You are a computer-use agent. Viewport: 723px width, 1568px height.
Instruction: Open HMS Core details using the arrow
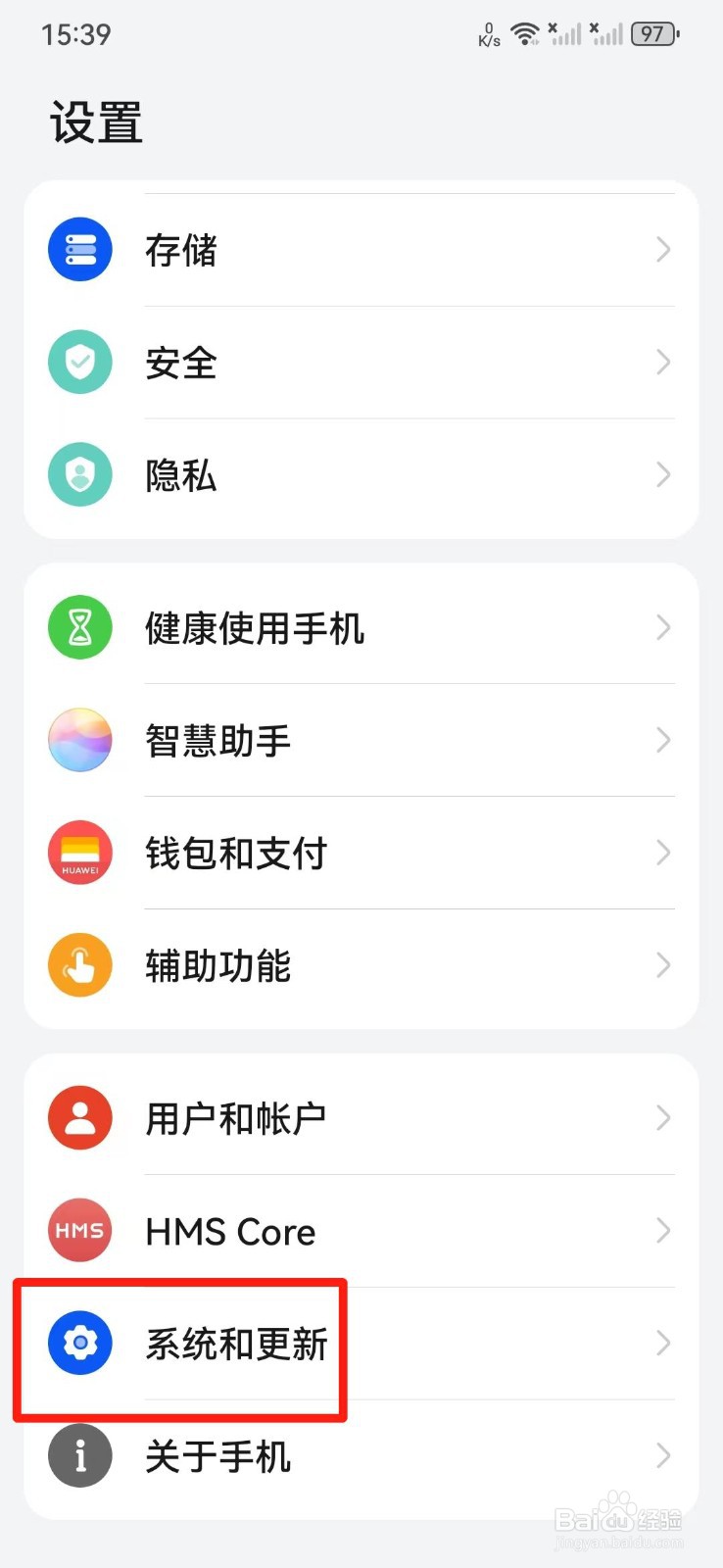(662, 1230)
